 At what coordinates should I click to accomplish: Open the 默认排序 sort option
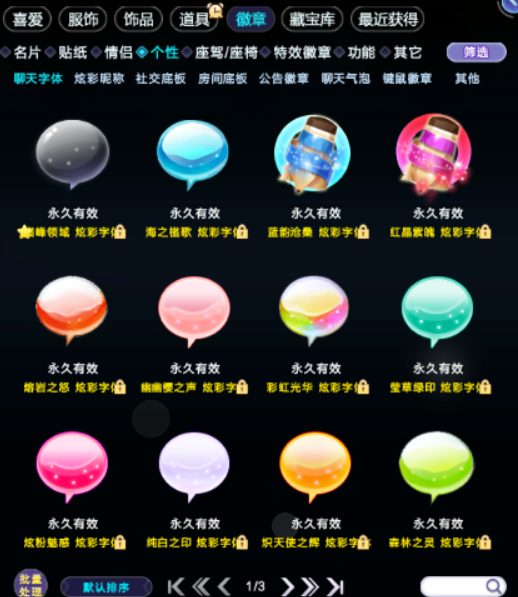coord(106,587)
